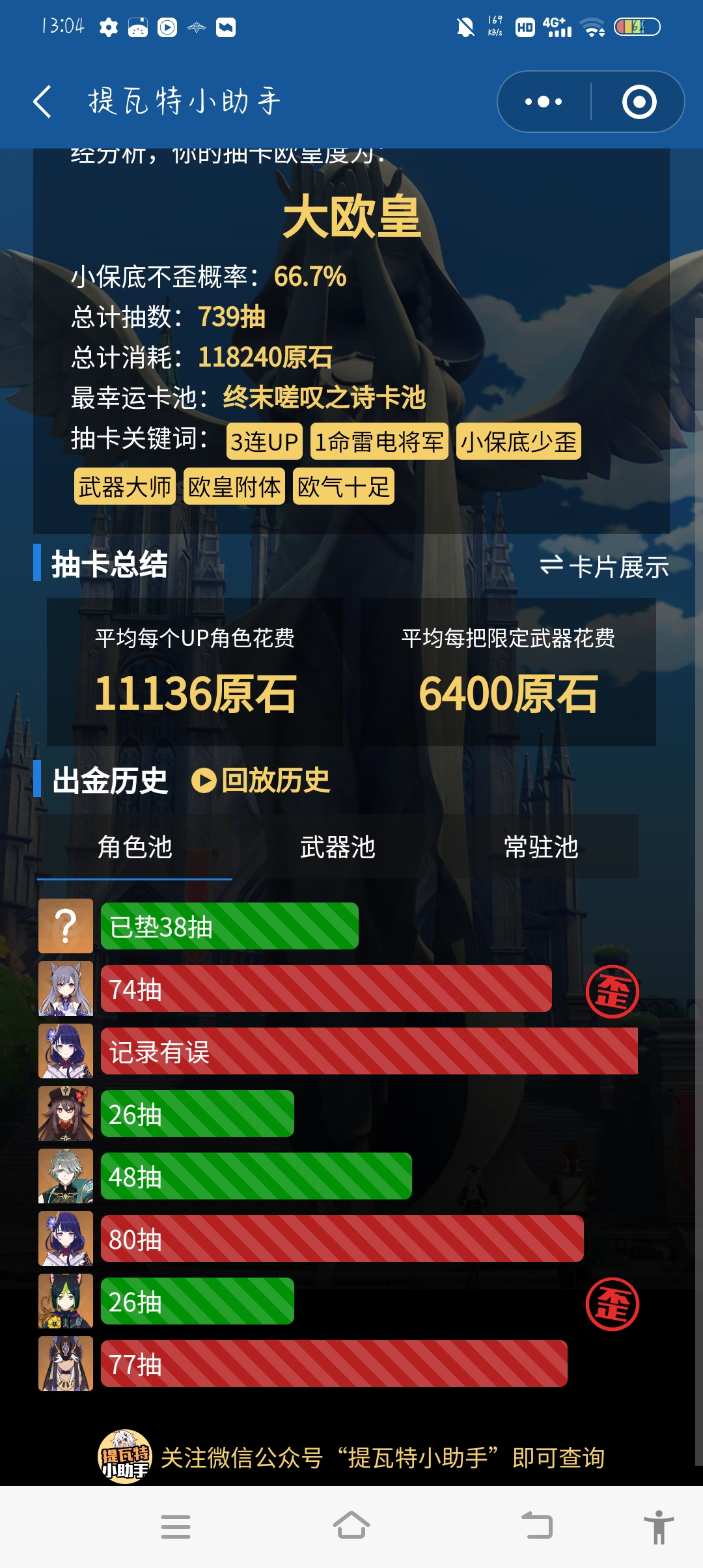This screenshot has width=703, height=1568.
Task: Switch to 武器池 tab
Action: [x=337, y=847]
